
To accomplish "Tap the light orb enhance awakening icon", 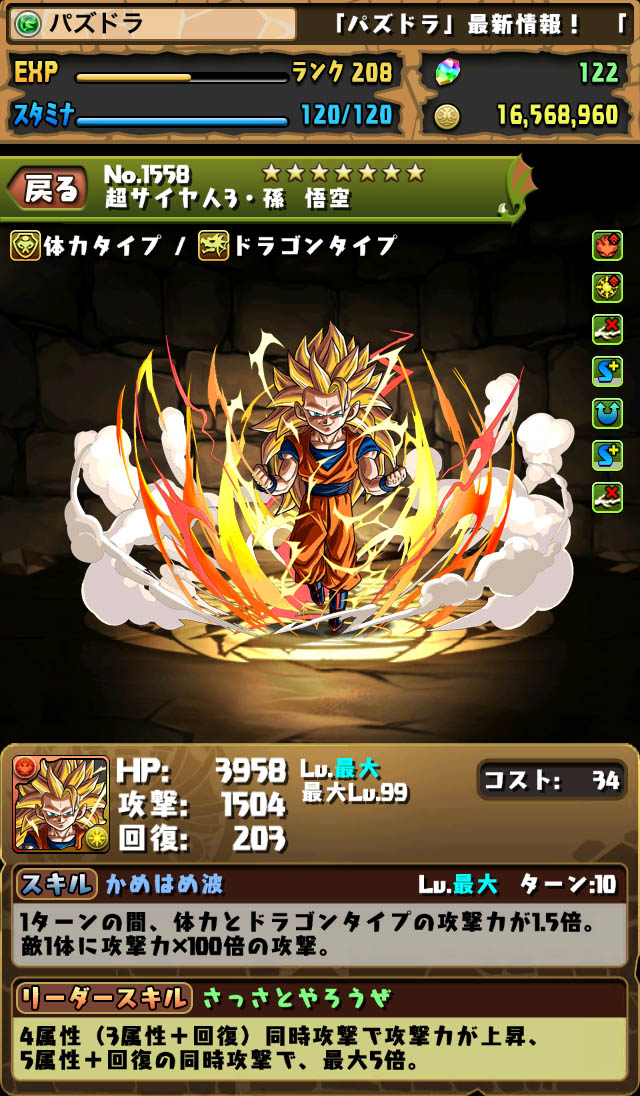I will tap(607, 287).
